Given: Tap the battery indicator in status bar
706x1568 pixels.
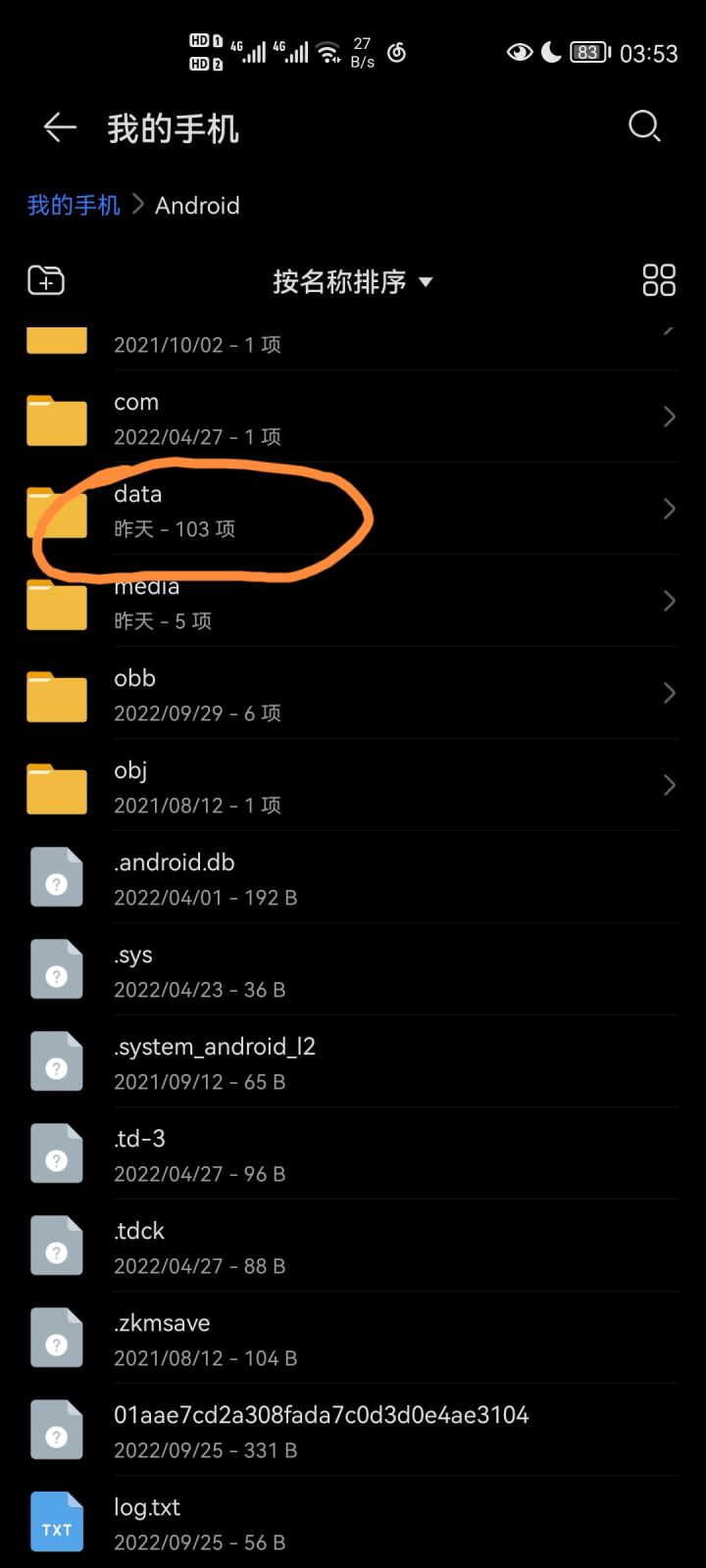Looking at the screenshot, I should (586, 53).
